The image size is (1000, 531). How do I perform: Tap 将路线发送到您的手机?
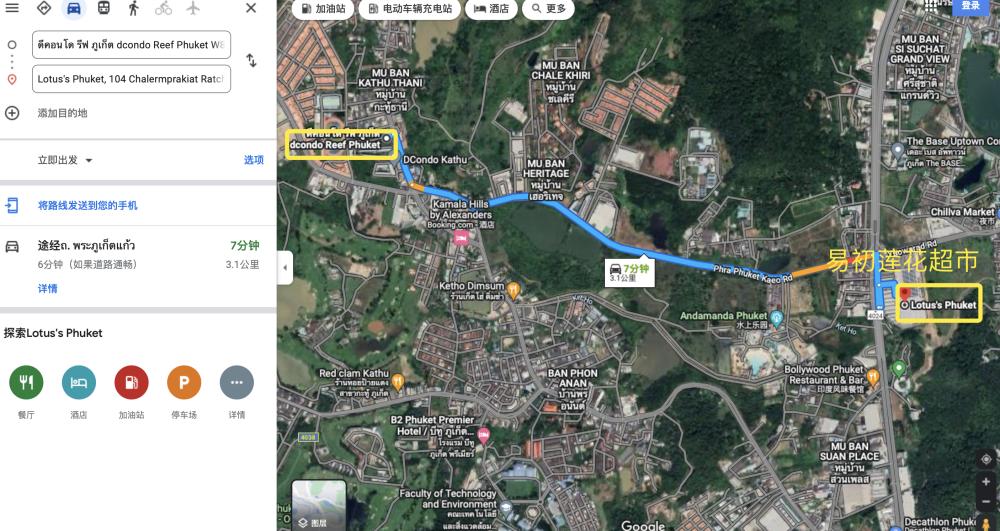[x=88, y=206]
